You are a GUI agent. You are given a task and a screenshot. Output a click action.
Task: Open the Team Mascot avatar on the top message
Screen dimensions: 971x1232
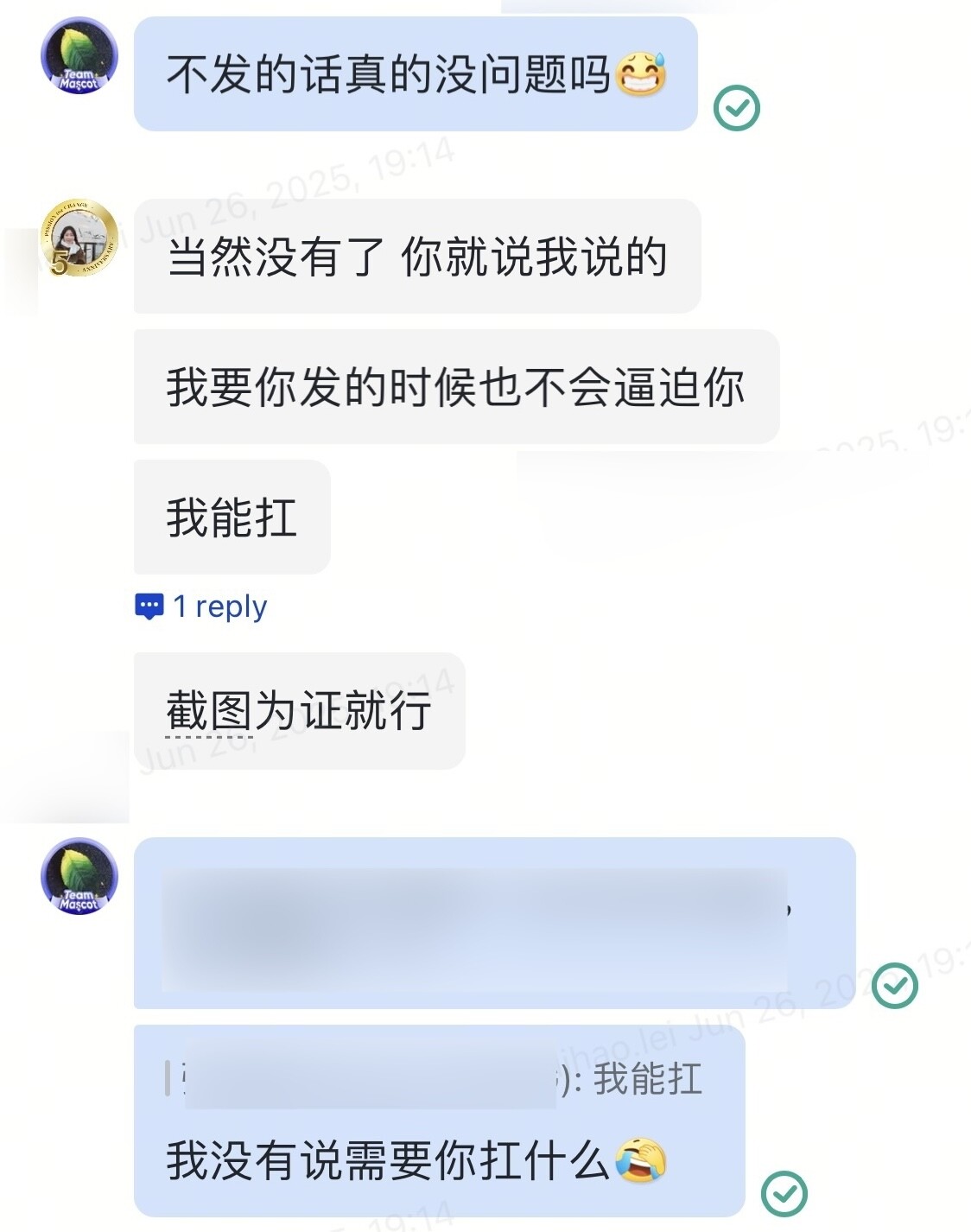pyautogui.click(x=79, y=56)
